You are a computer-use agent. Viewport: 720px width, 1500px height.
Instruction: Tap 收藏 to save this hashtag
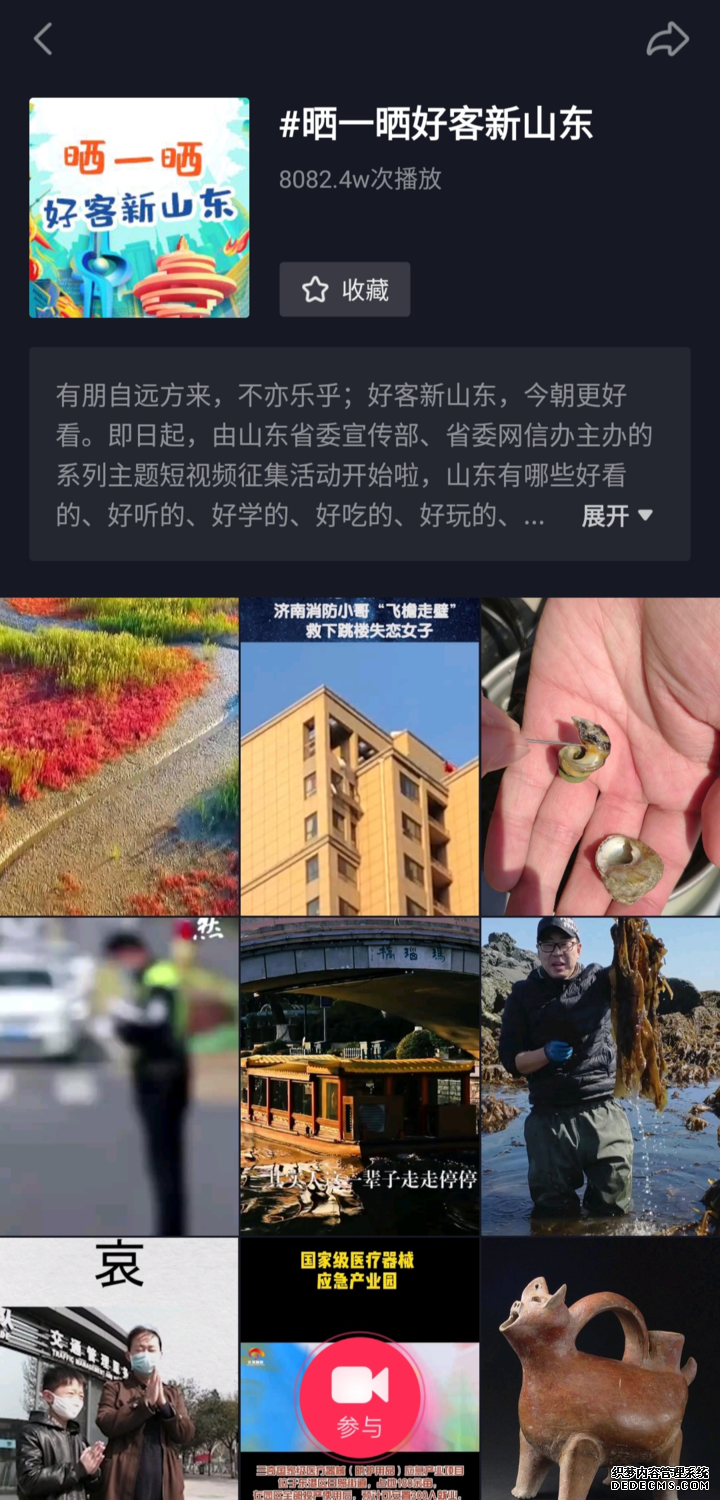pyautogui.click(x=345, y=290)
